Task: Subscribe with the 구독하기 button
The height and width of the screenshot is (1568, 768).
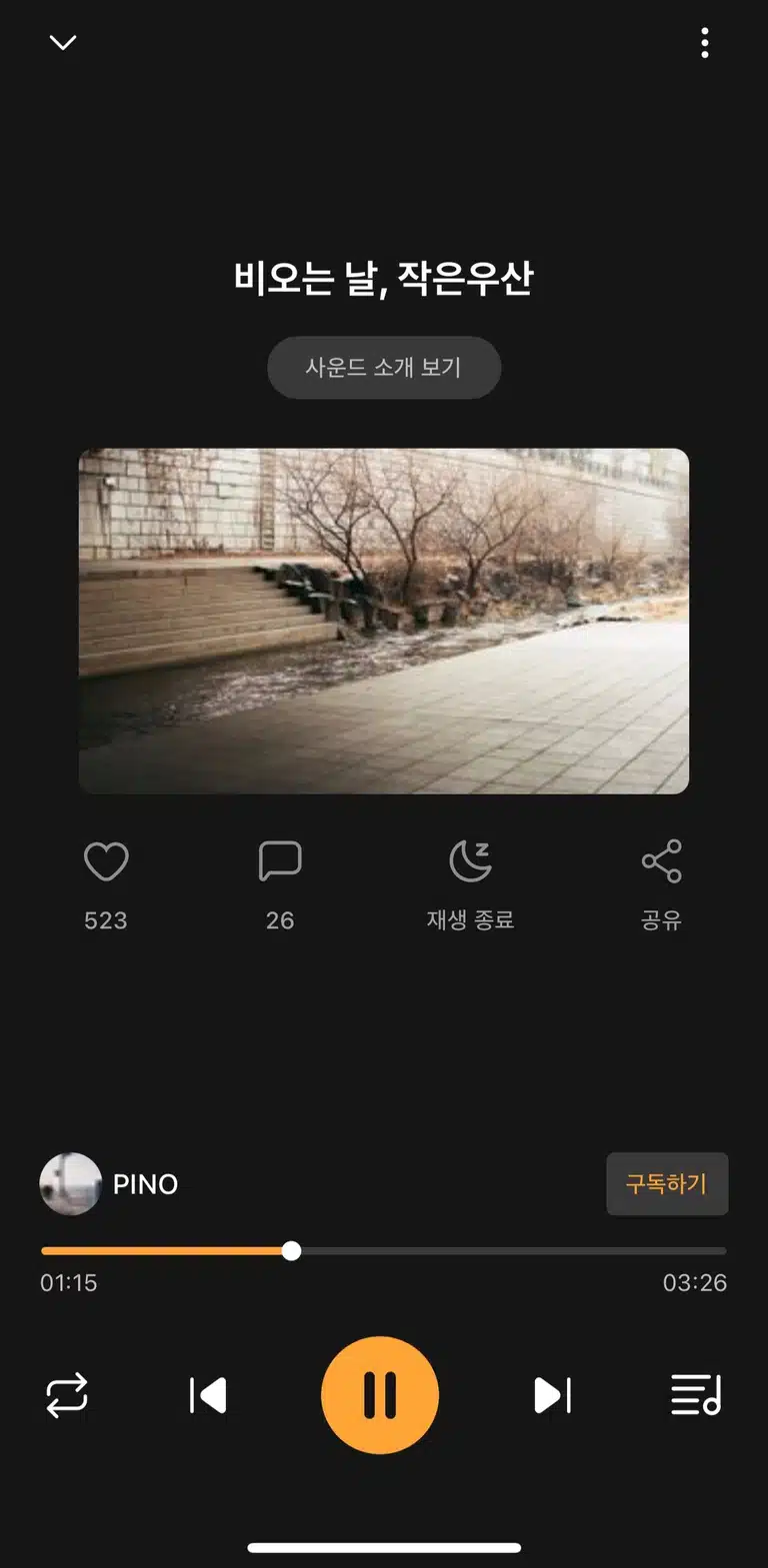Action: pos(667,1184)
